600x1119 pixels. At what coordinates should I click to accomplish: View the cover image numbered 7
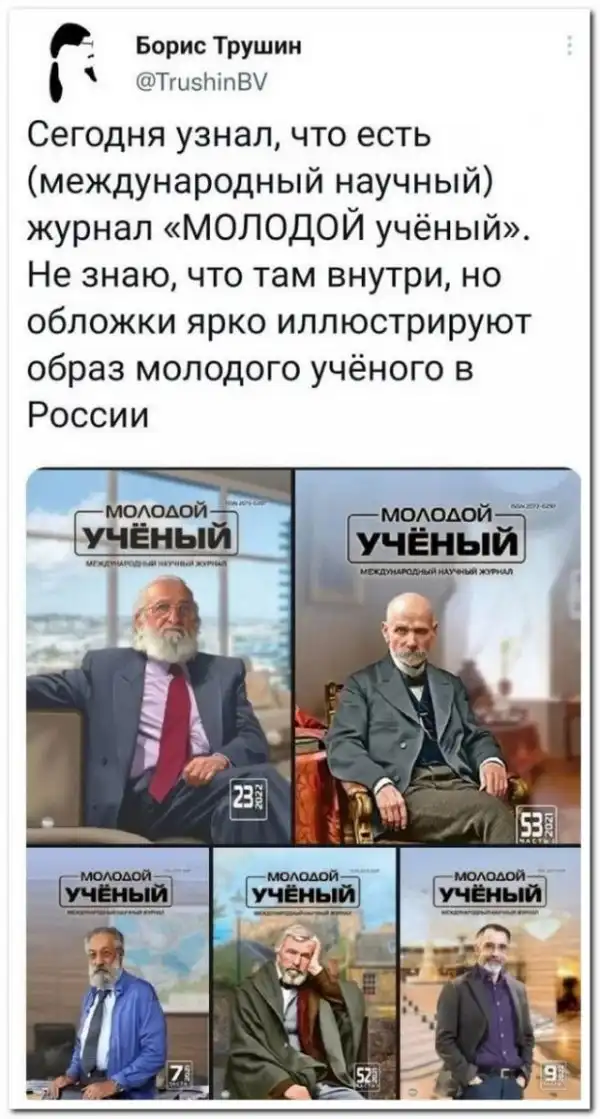(117, 973)
